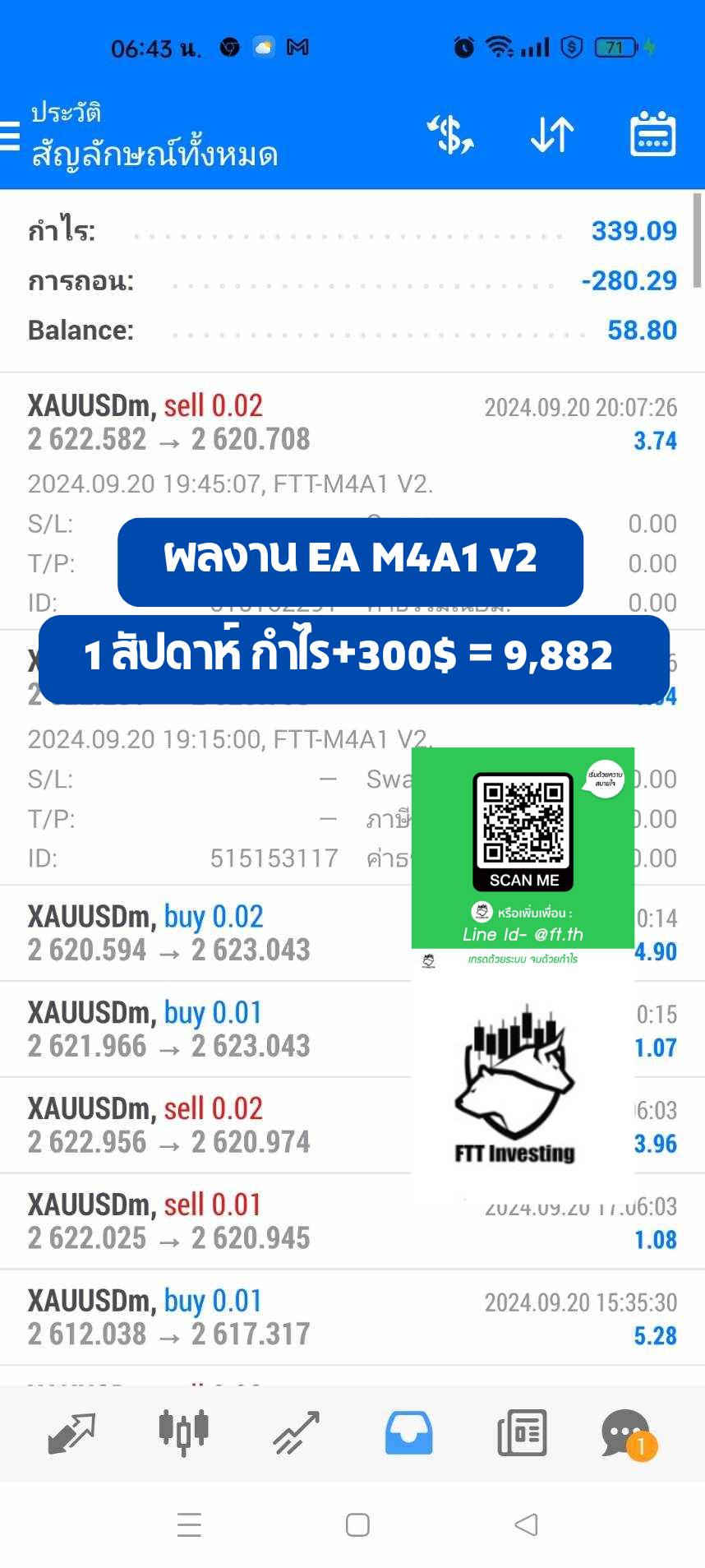This screenshot has width=705, height=1568.
Task: Expand the buy 0.01 trade at 2 621.966
Action: pyautogui.click(x=352, y=1029)
